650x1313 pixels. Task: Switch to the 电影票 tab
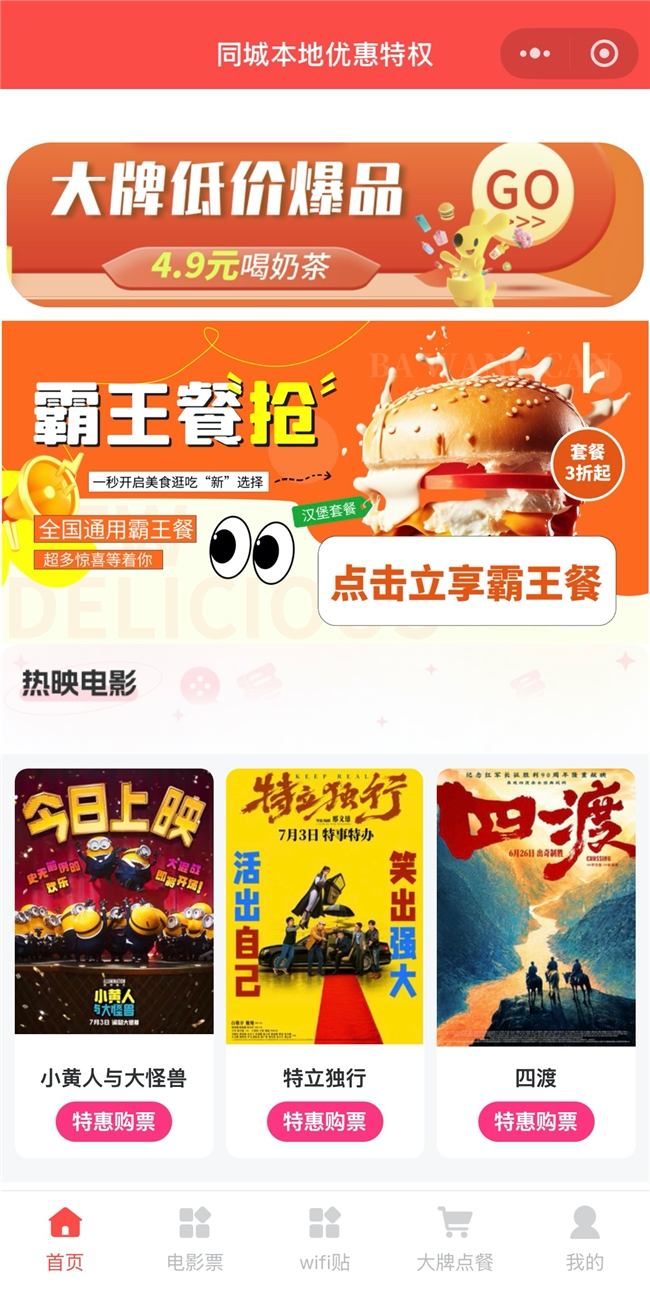pos(195,1239)
